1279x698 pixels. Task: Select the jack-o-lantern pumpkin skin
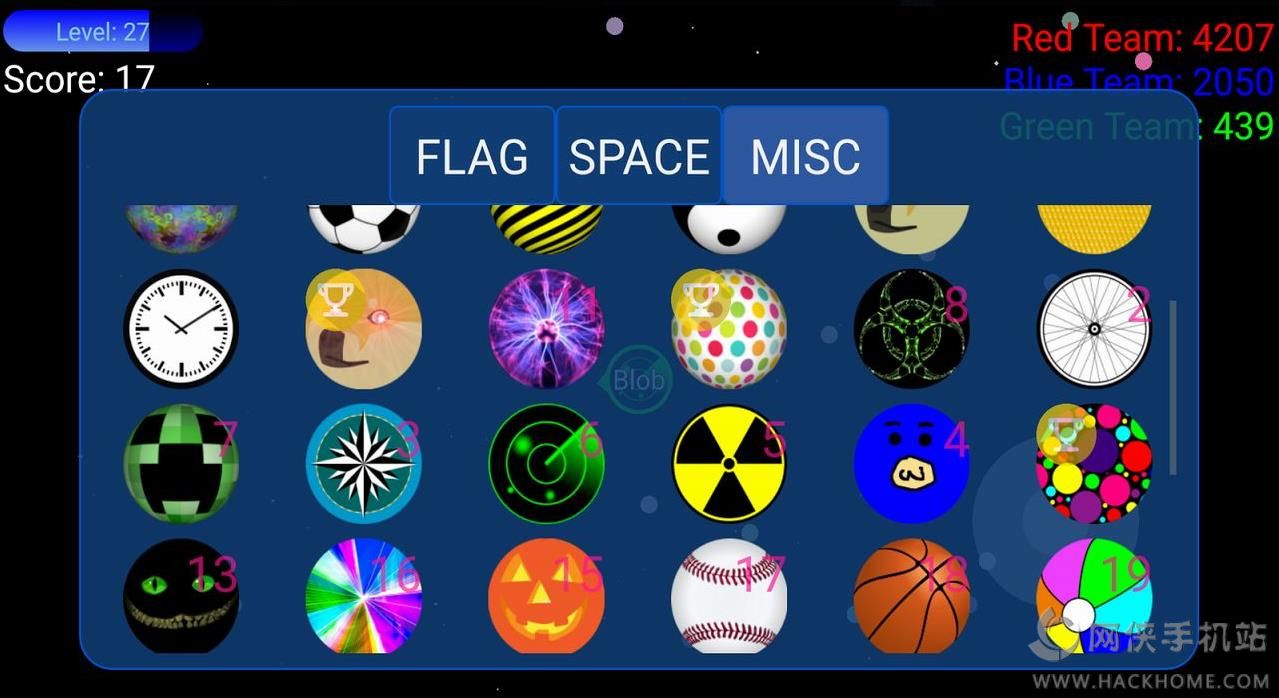(x=546, y=596)
